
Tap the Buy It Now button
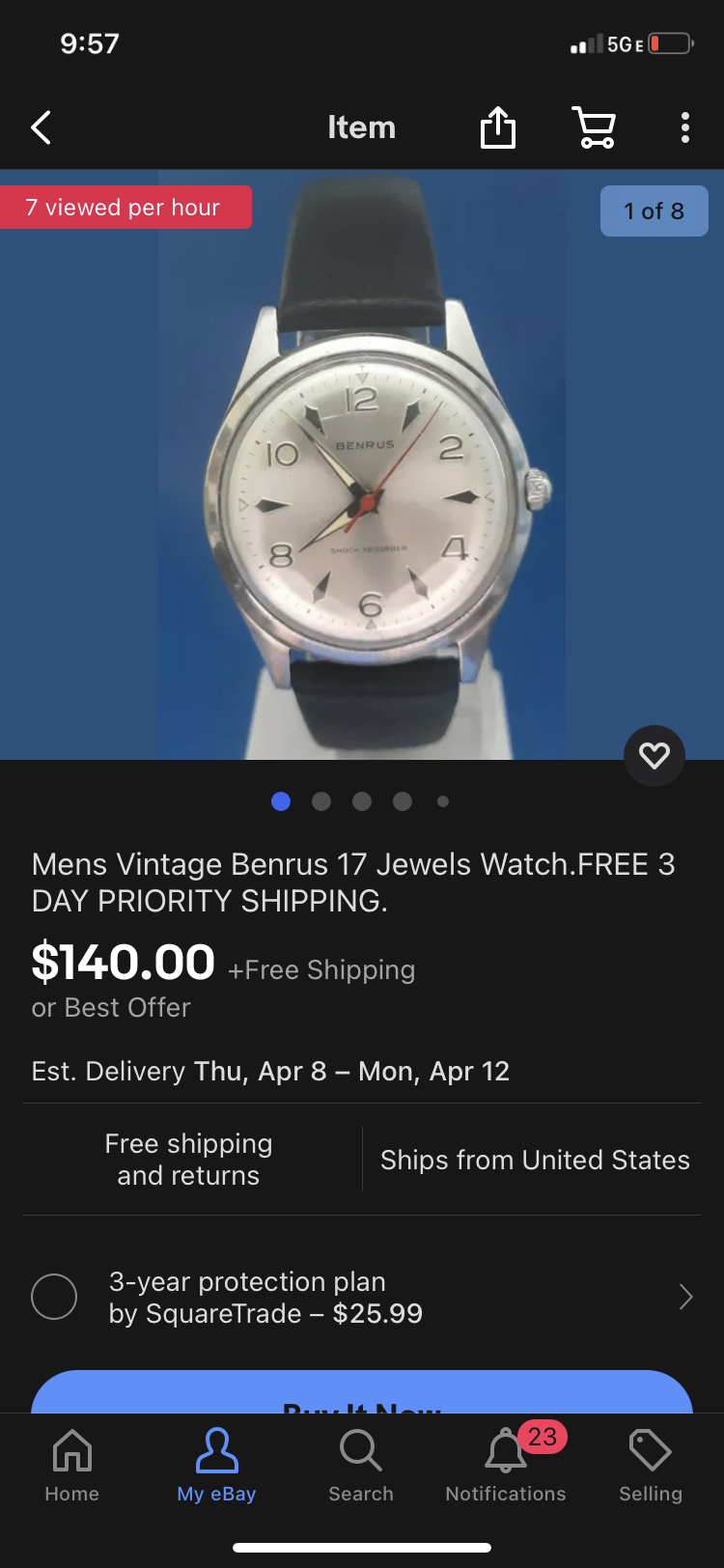(362, 1394)
